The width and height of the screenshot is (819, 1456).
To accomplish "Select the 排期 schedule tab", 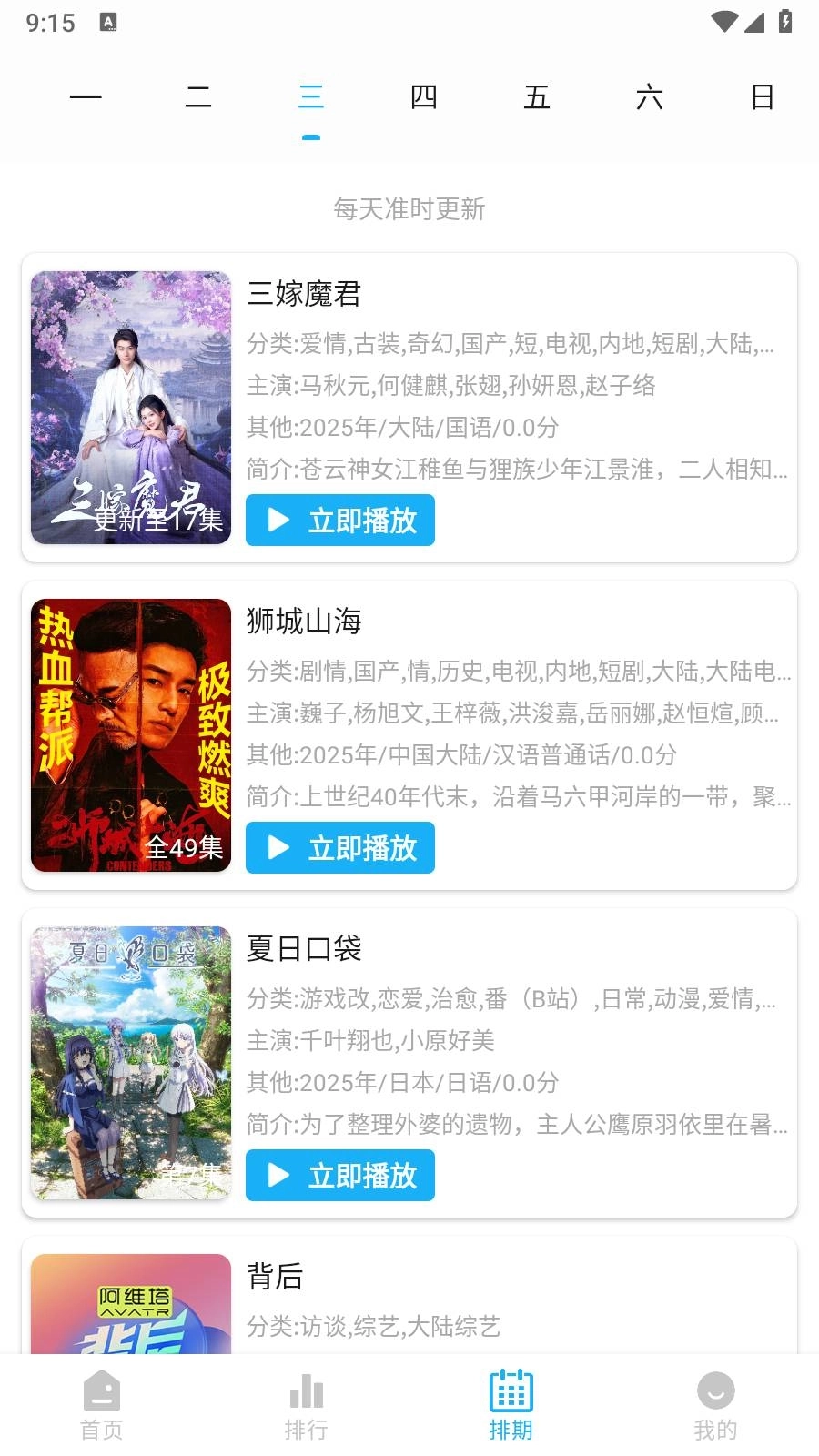I will click(511, 1406).
